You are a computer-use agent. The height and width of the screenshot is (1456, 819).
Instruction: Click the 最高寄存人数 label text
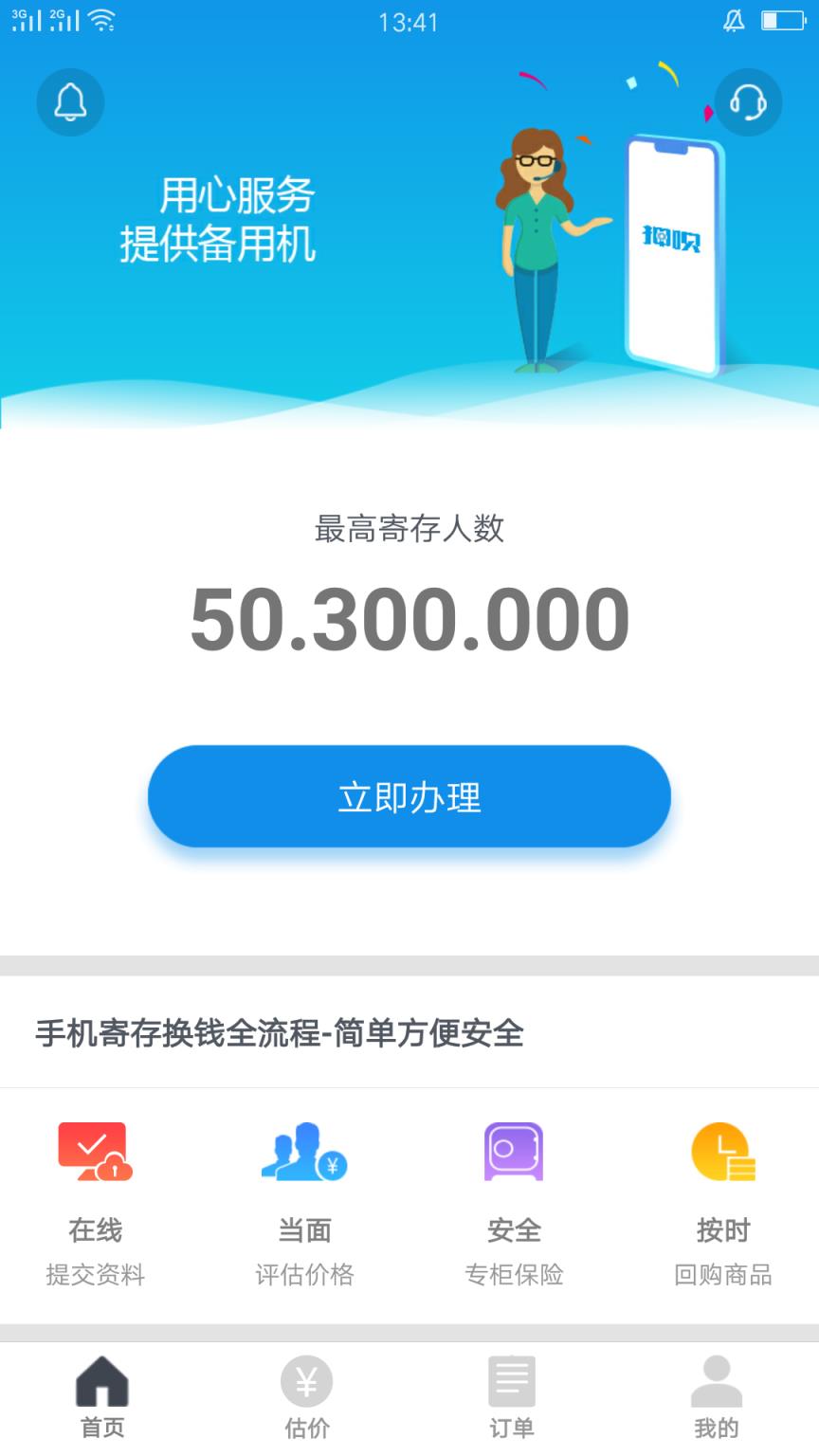tap(409, 531)
